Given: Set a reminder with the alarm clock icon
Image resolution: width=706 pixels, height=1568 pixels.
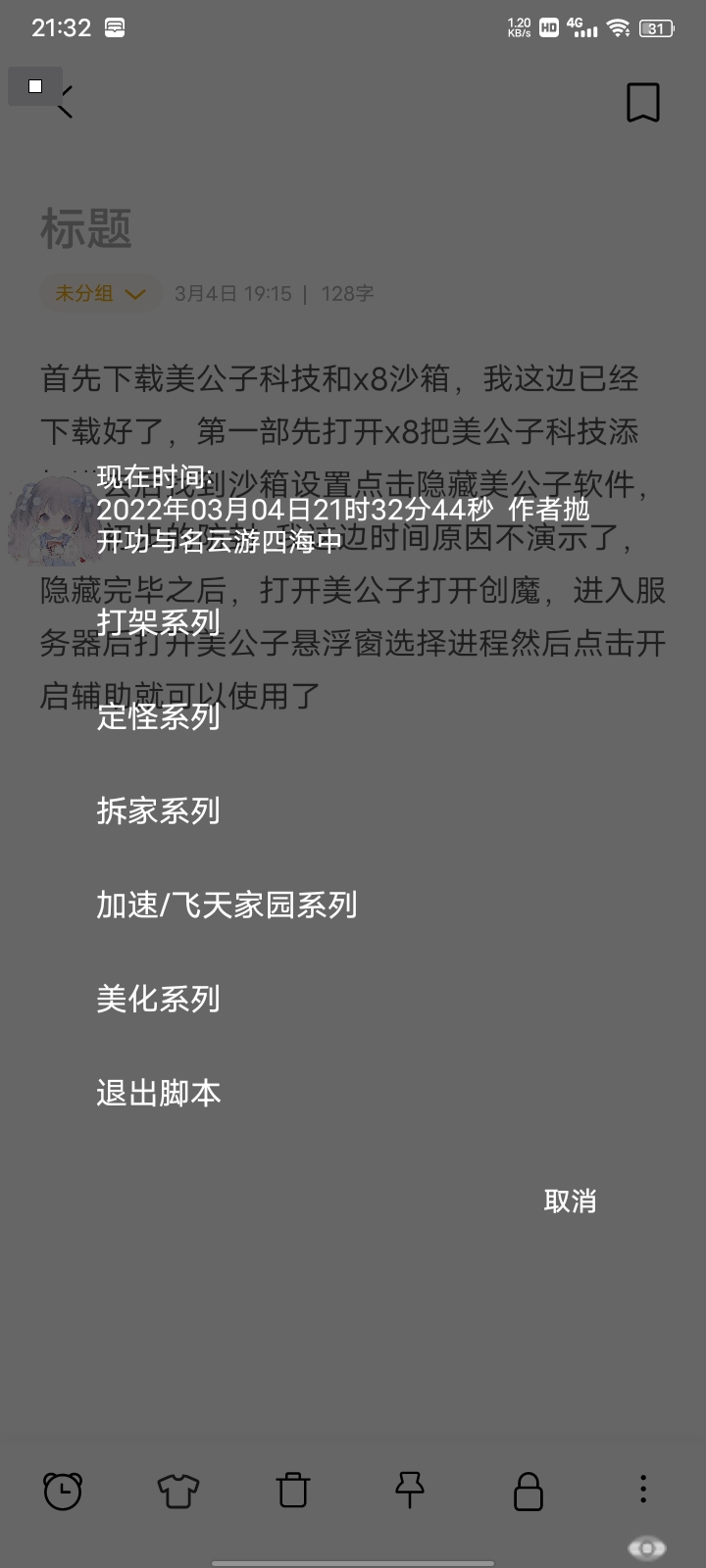Looking at the screenshot, I should (x=63, y=1491).
